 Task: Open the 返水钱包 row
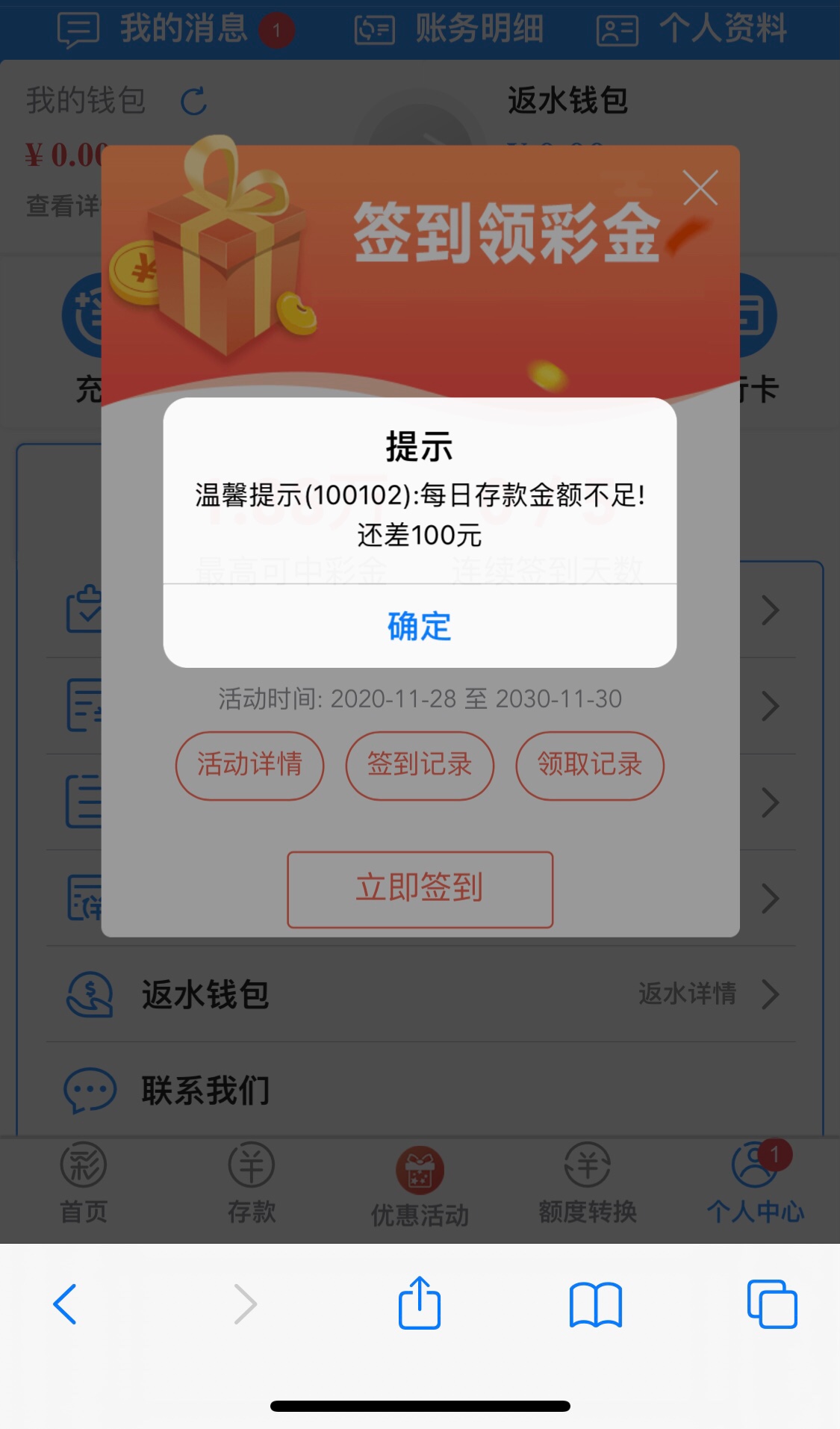420,994
